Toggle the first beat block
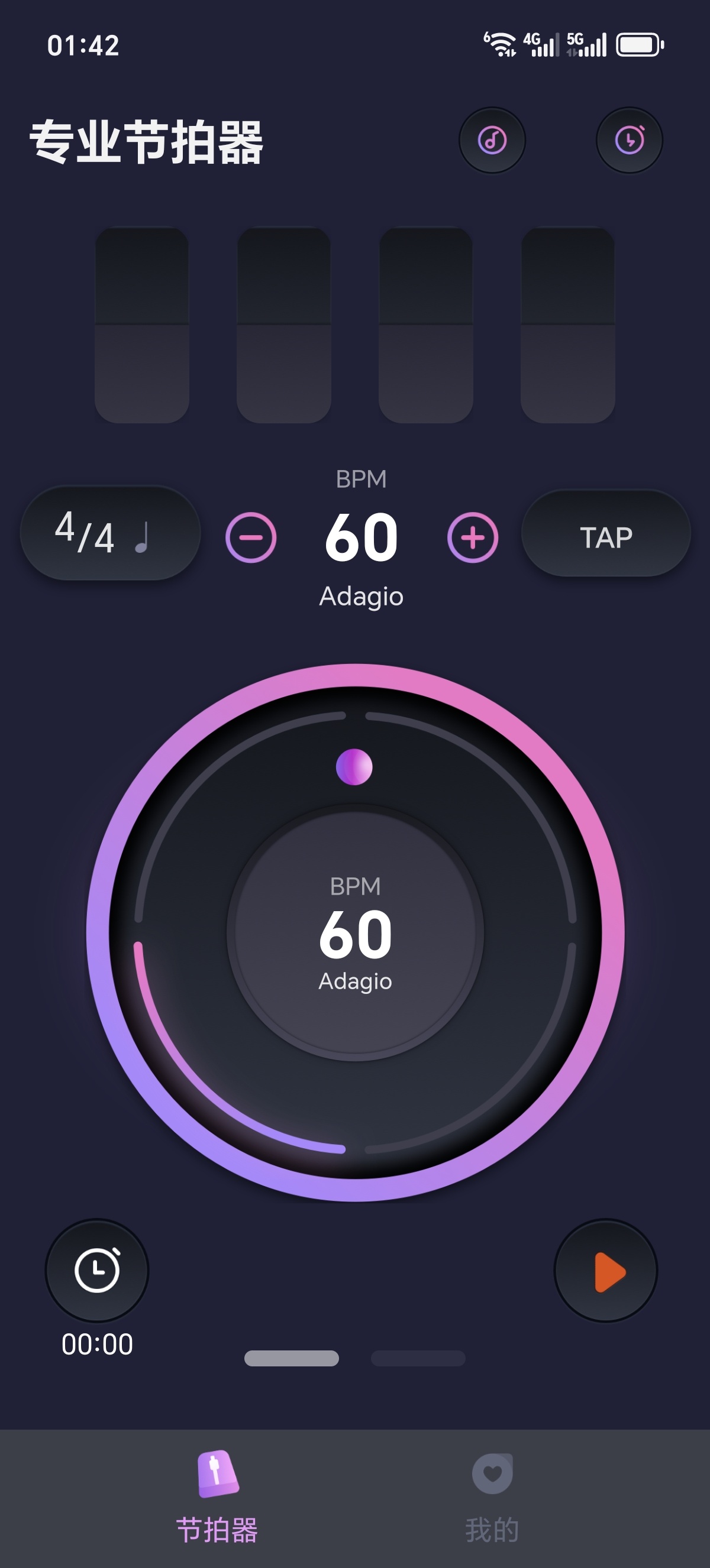Viewport: 710px width, 1568px height. pos(142,325)
